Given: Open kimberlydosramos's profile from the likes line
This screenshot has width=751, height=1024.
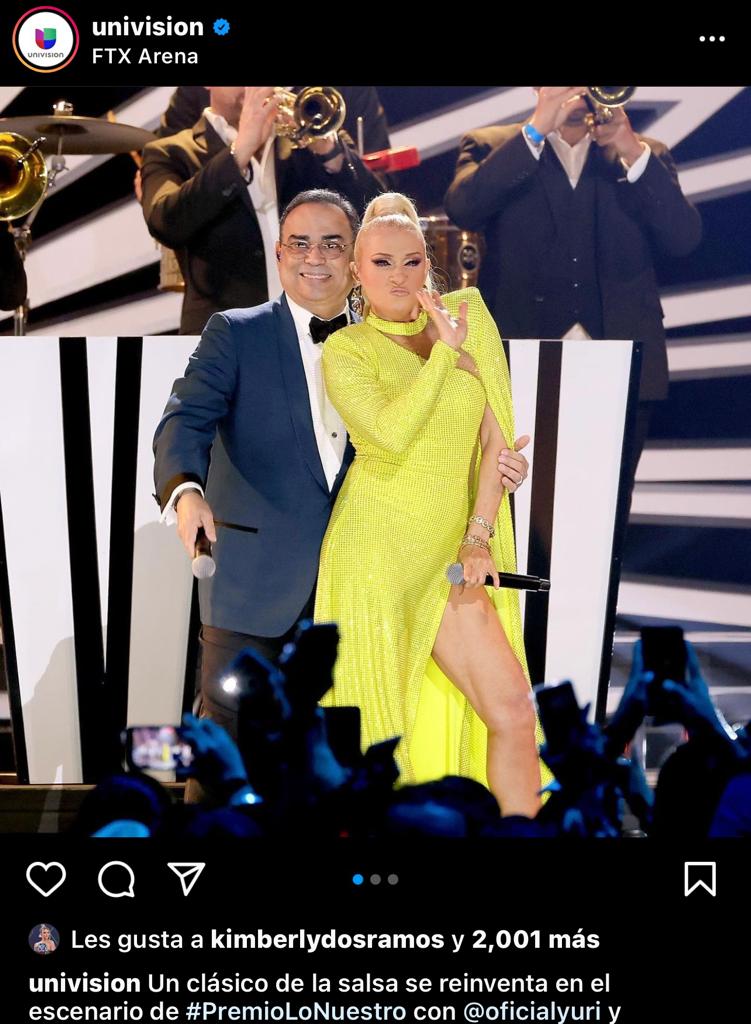Looking at the screenshot, I should point(327,940).
